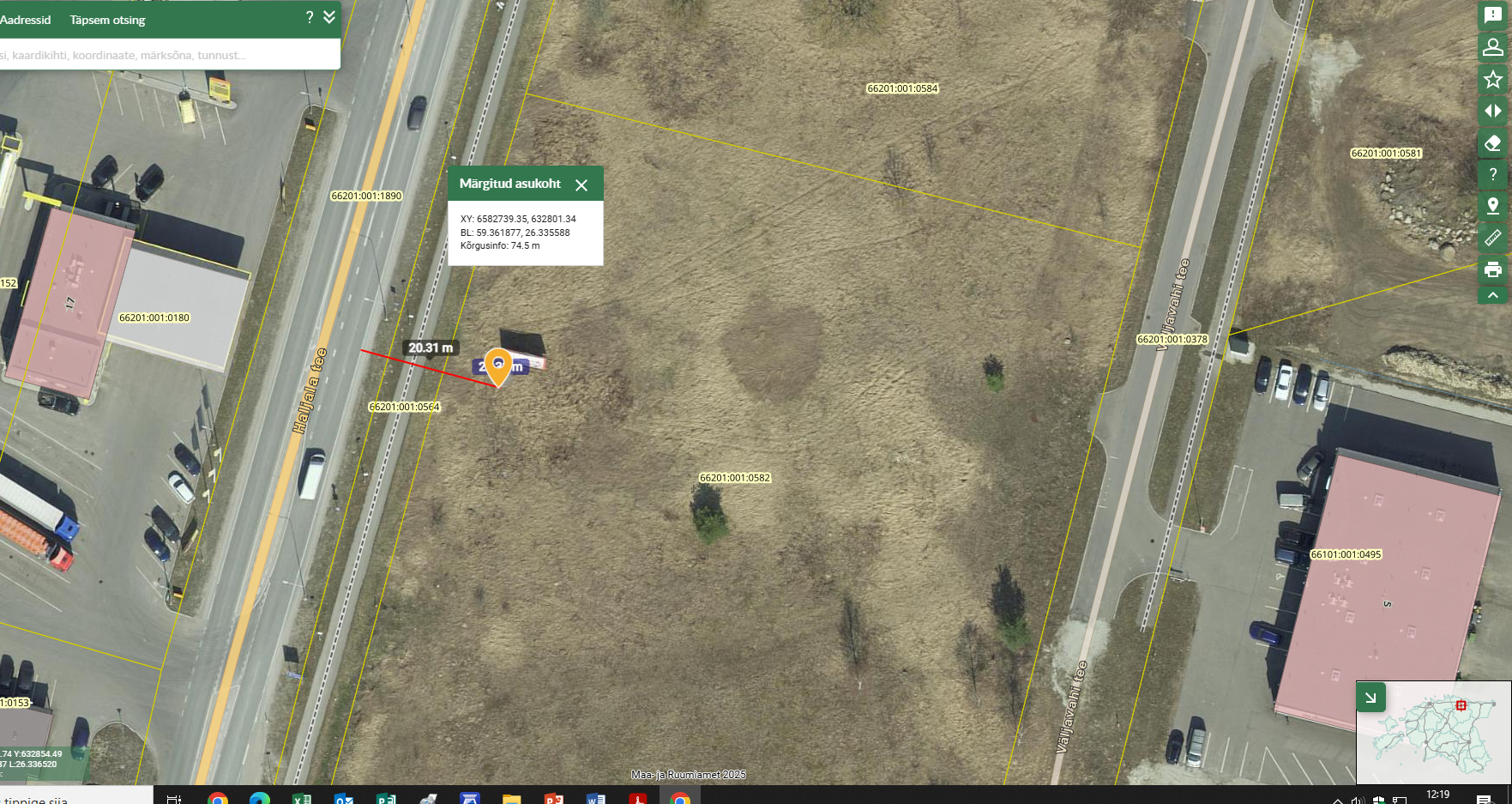The height and width of the screenshot is (804, 1512).
Task: Open favorites star tool
Action: coord(1493,80)
